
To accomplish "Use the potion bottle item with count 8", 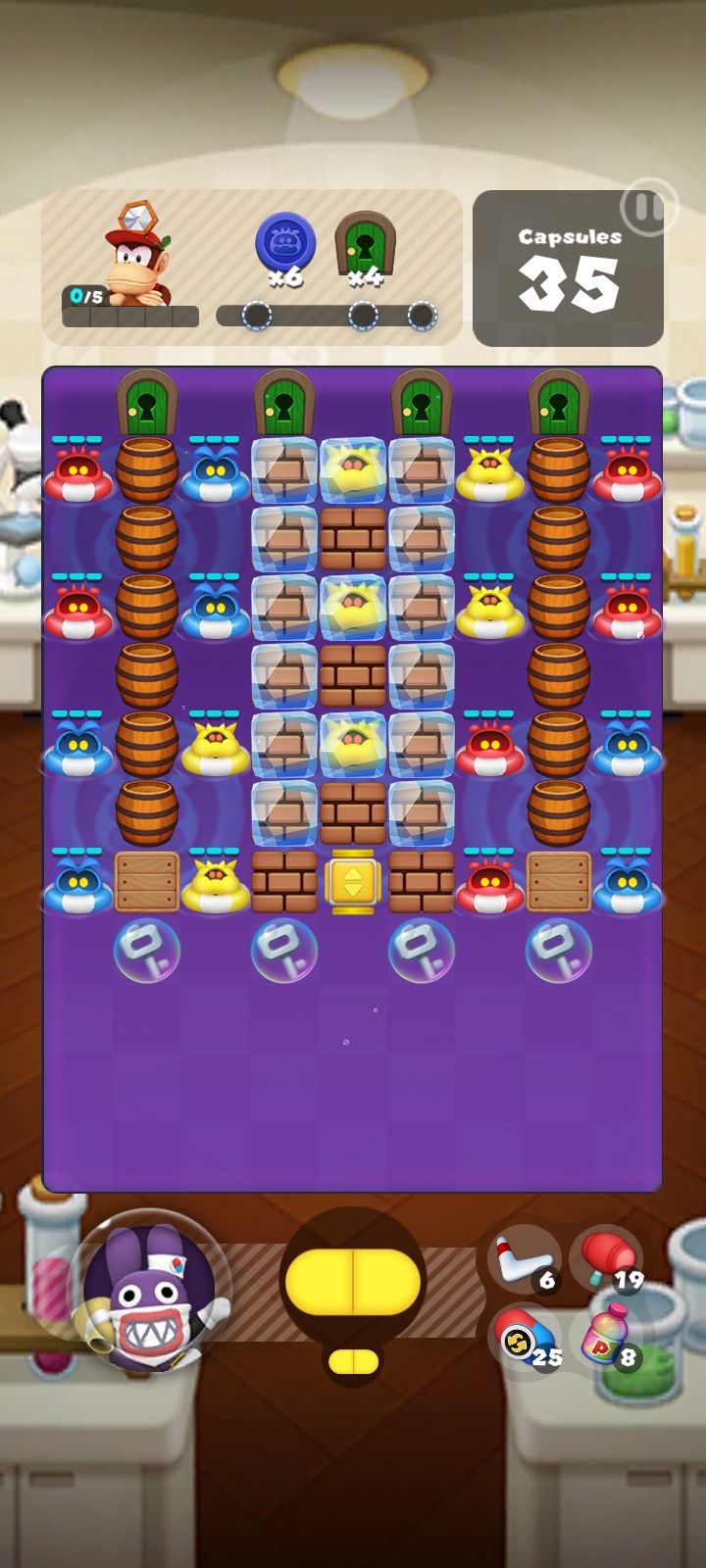I will tap(608, 1338).
